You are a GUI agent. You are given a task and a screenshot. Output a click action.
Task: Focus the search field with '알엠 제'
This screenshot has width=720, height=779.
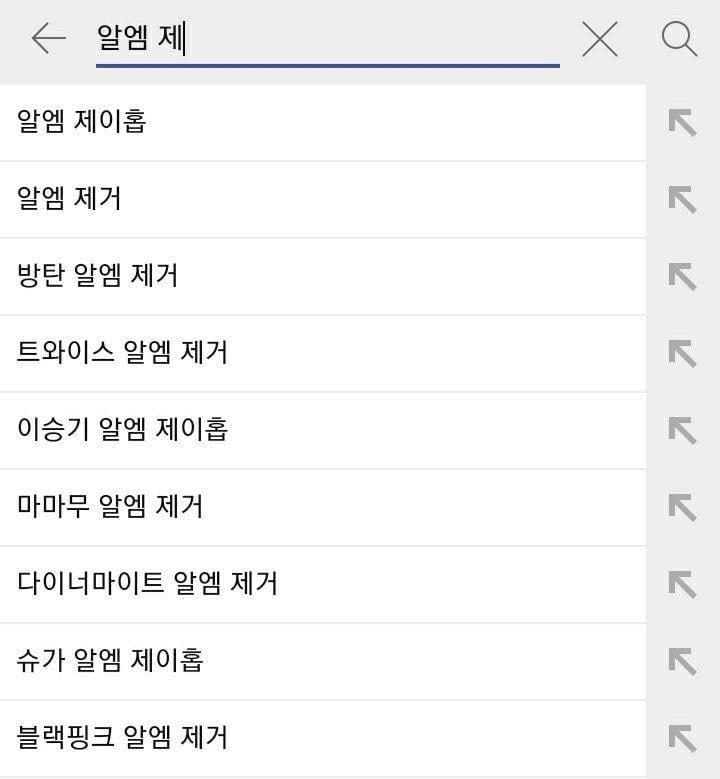point(327,40)
